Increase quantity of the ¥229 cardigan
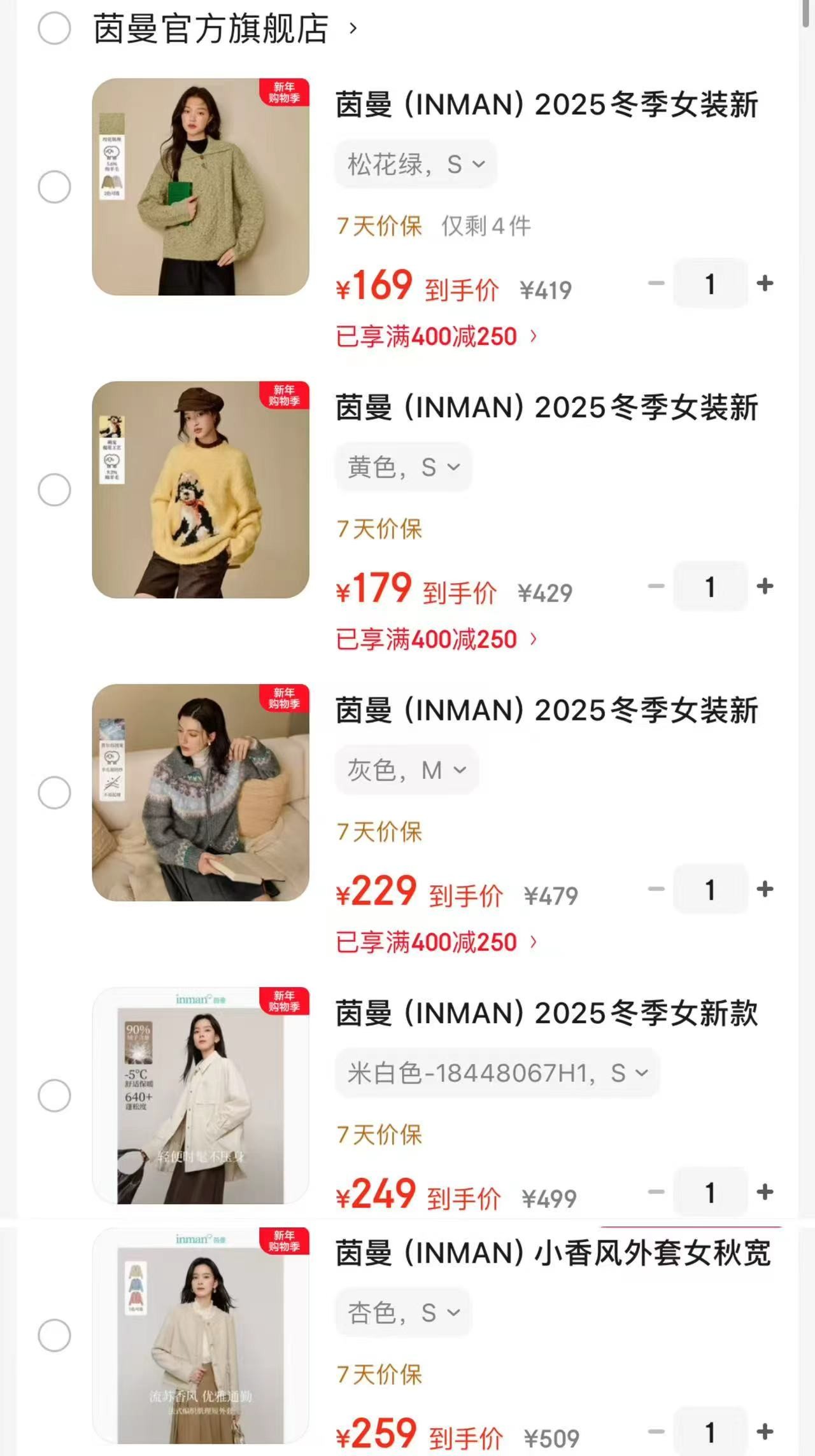Viewport: 815px width, 1456px height. click(765, 889)
